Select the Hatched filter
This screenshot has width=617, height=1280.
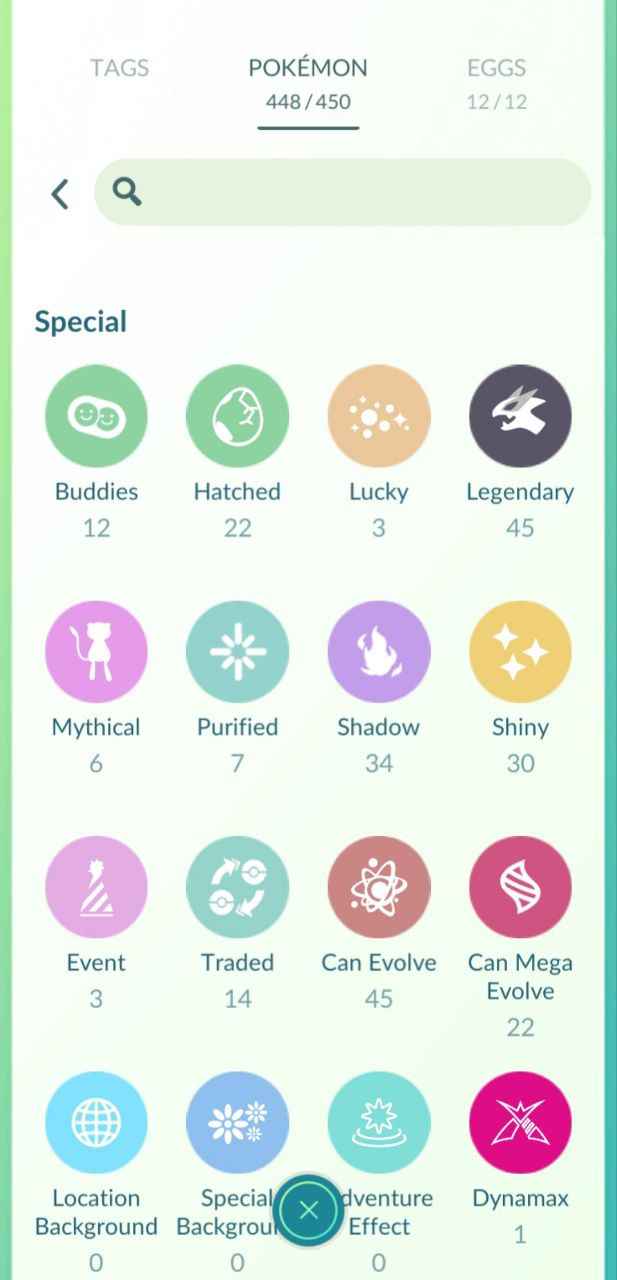tap(237, 416)
